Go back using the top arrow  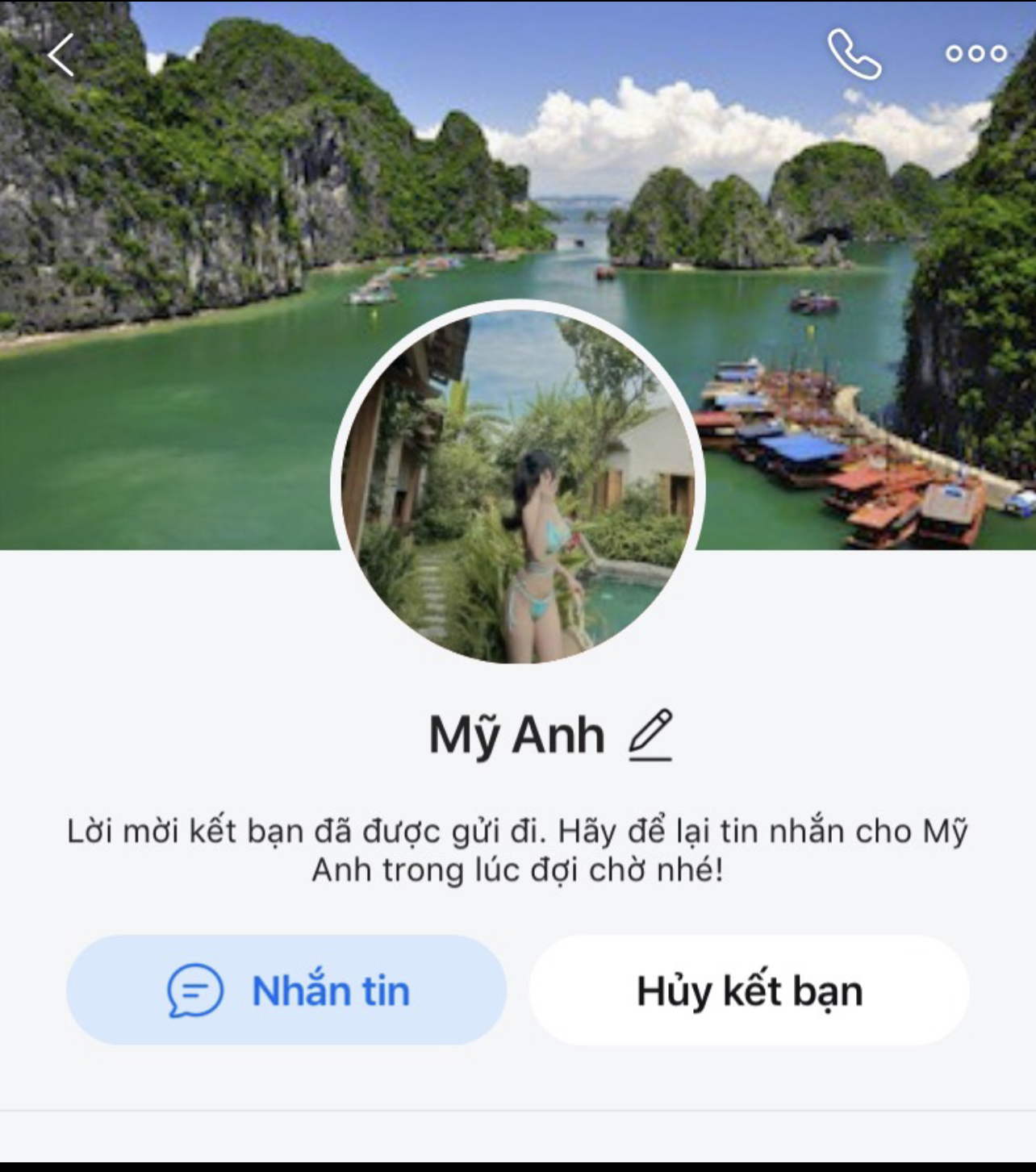click(61, 55)
